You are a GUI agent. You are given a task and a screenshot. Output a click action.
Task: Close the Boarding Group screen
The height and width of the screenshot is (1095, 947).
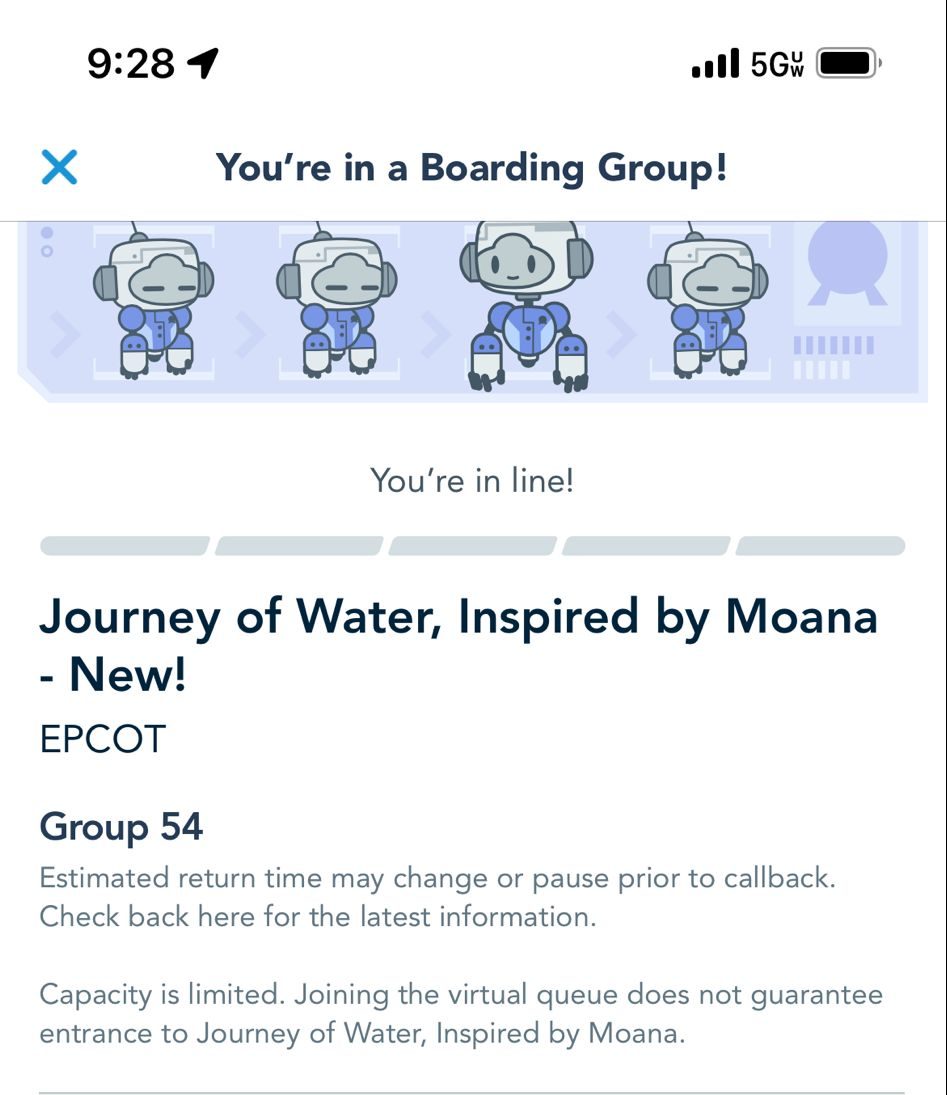pyautogui.click(x=59, y=167)
